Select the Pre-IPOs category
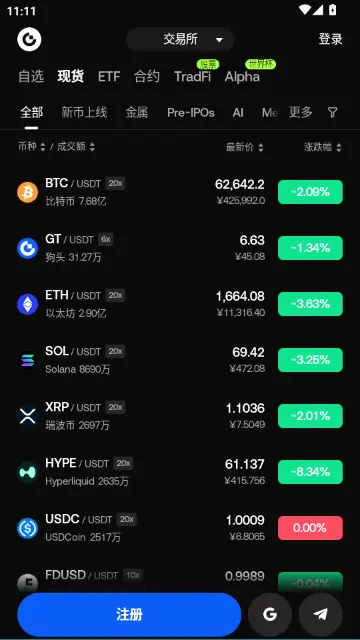This screenshot has height=640, width=360. [191, 113]
